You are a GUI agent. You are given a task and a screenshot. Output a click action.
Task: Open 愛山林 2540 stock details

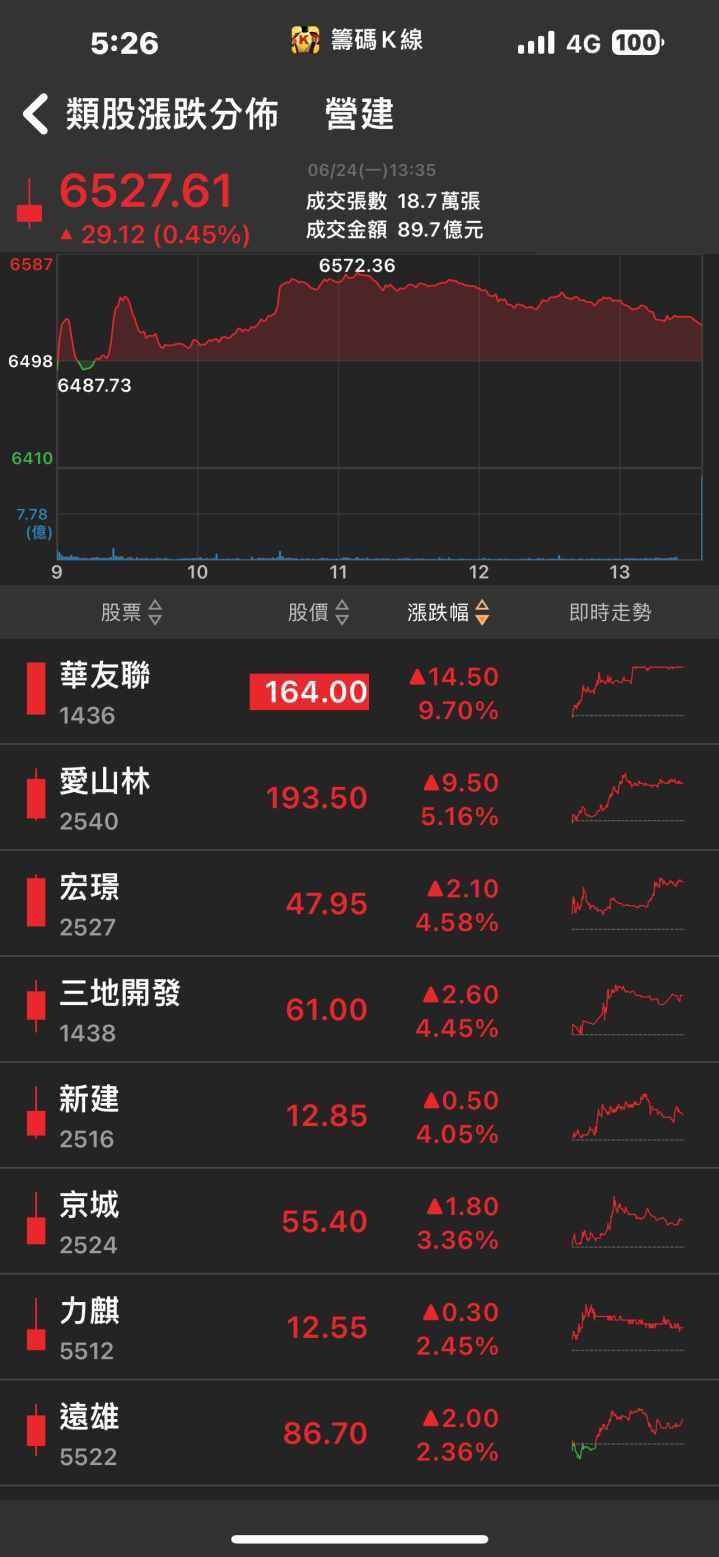(359, 798)
